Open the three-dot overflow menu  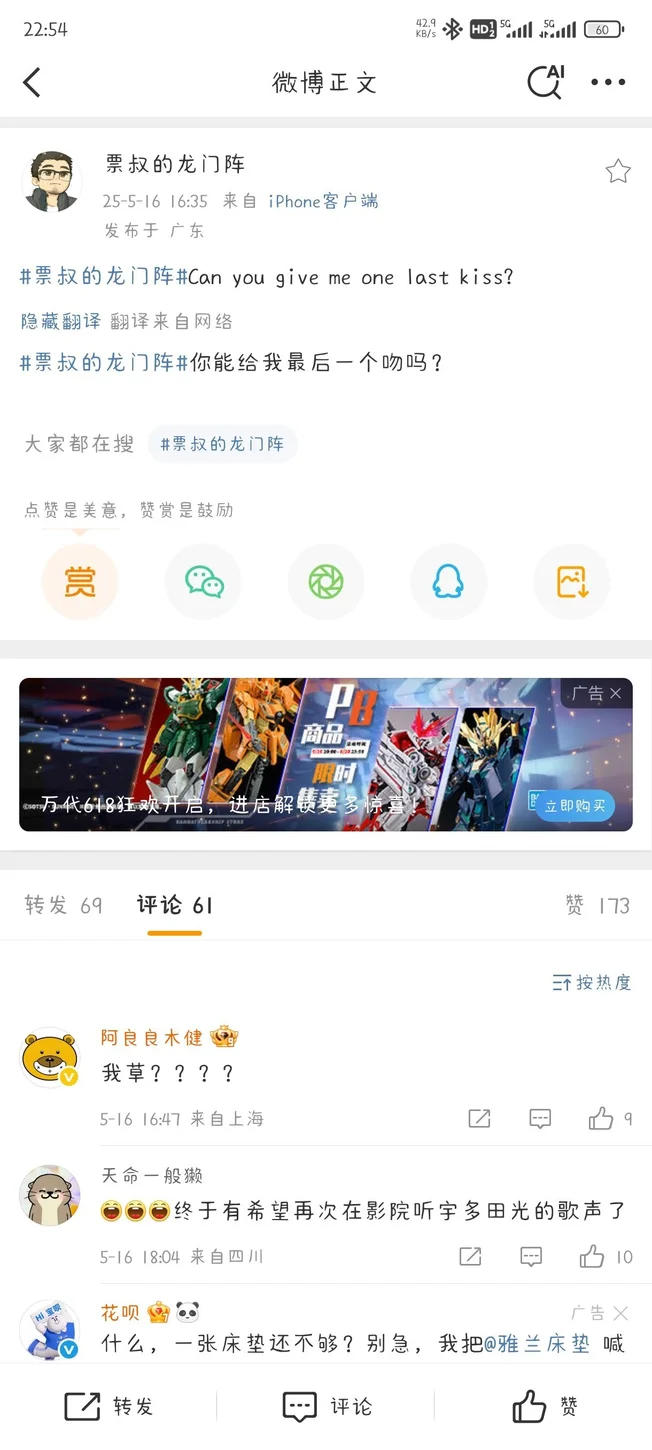tap(608, 82)
